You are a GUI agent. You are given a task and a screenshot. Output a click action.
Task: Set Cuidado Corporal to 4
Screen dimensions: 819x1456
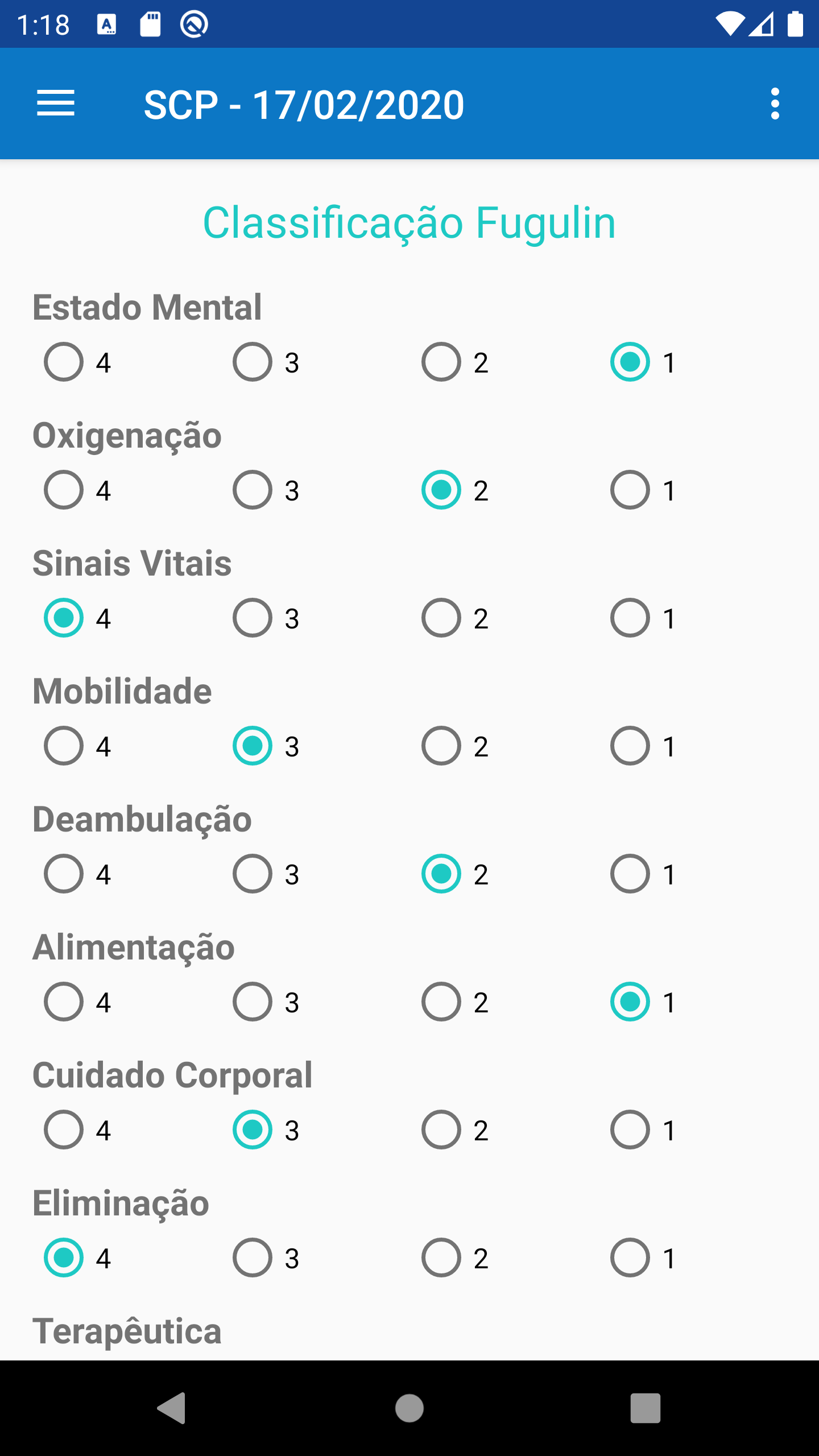pos(64,1130)
